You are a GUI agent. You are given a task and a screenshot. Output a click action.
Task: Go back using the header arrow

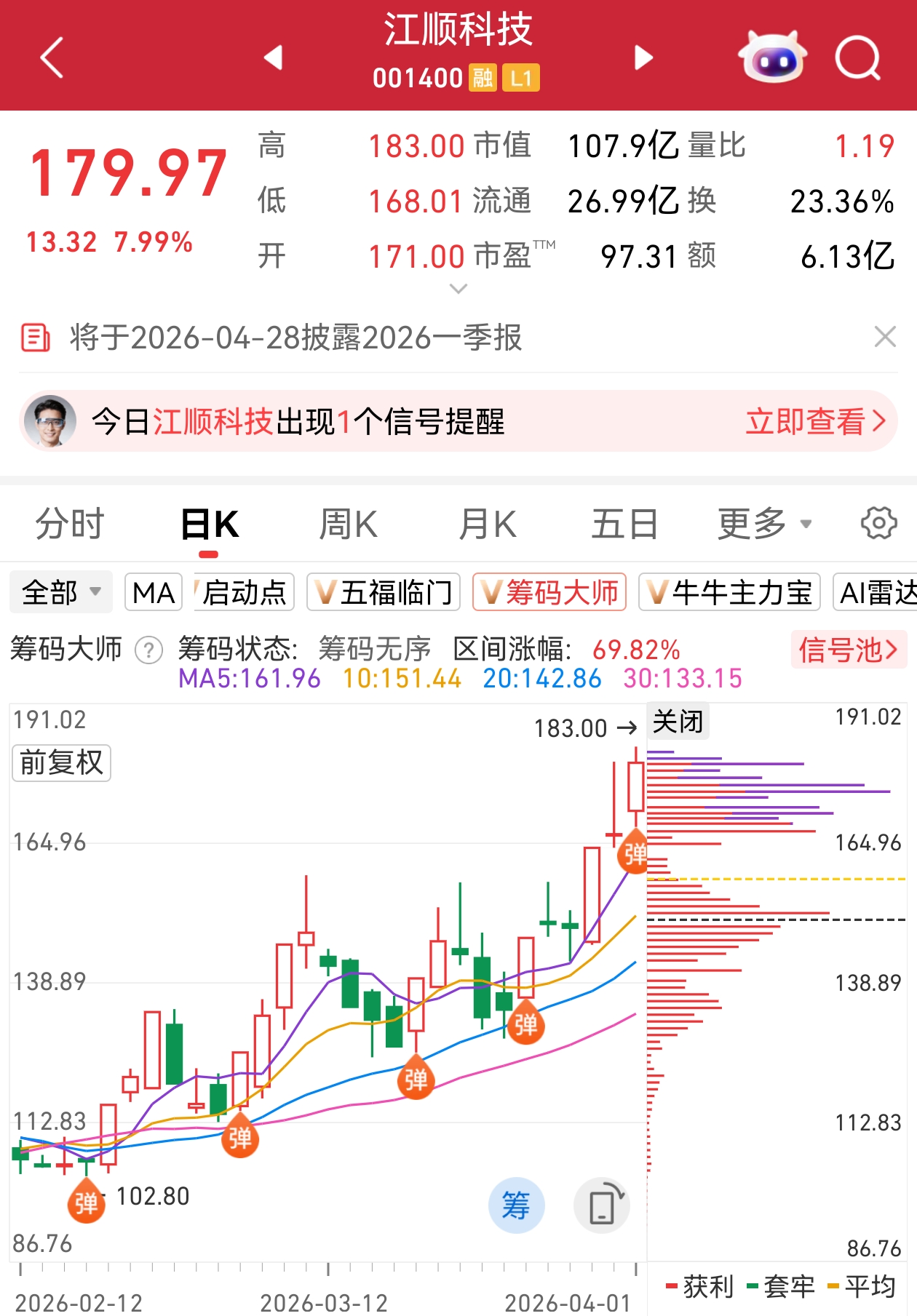(x=52, y=57)
